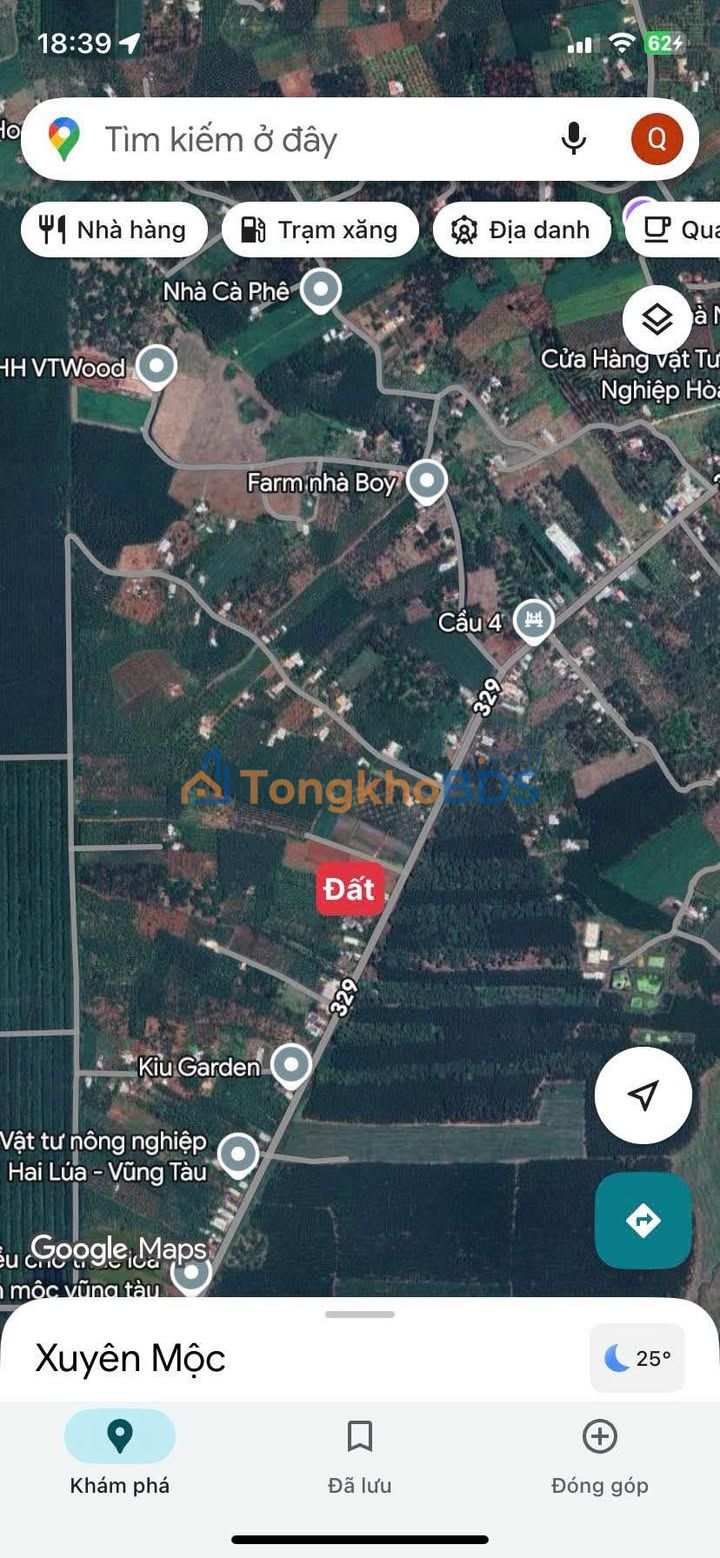Choose the Địa danh chip
720x1558 pixels.
[521, 230]
